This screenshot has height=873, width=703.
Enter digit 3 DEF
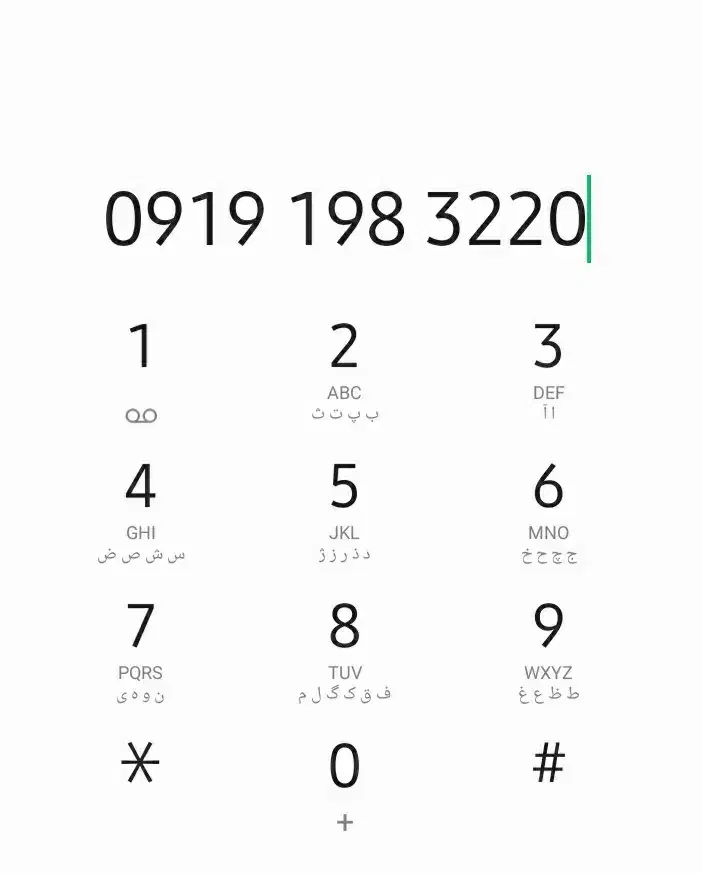click(x=548, y=370)
